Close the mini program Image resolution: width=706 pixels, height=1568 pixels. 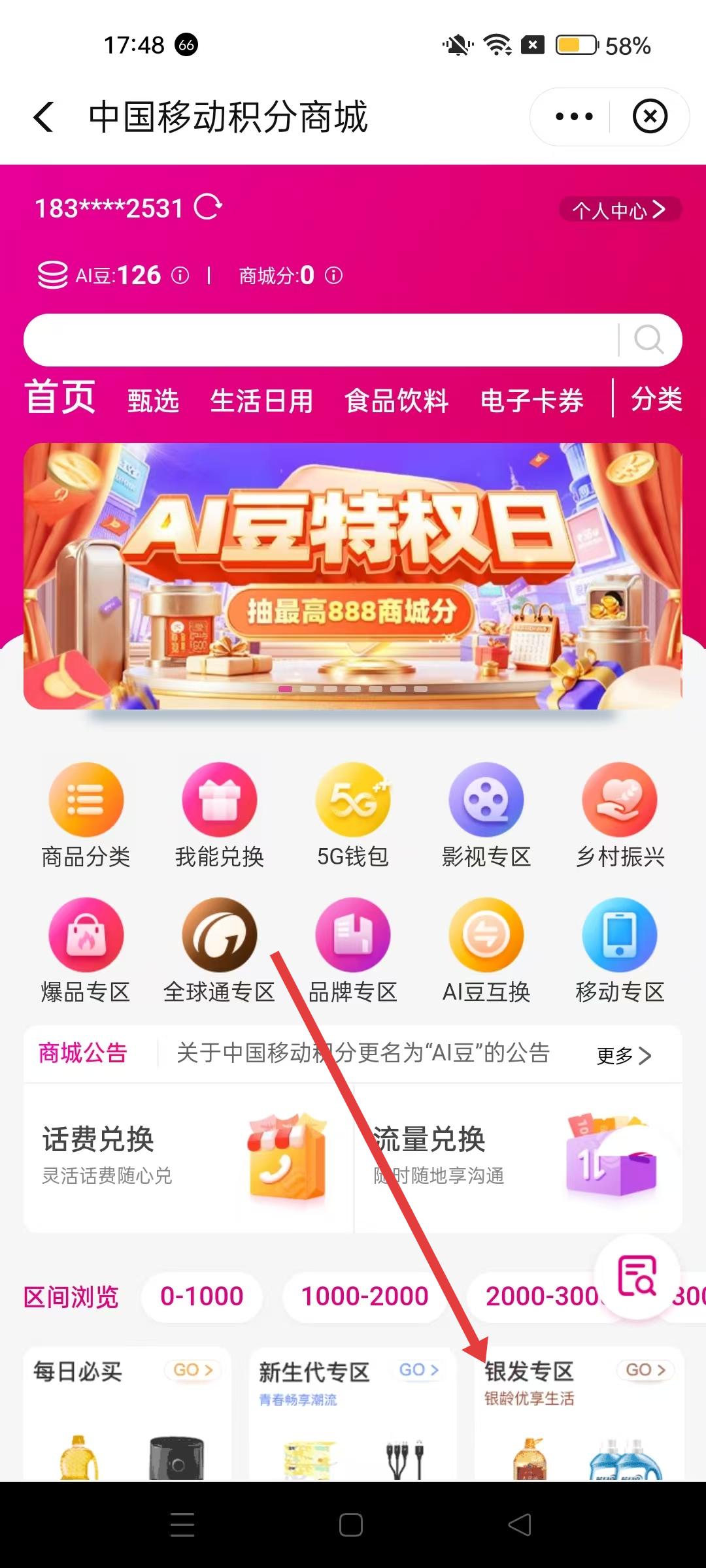650,117
